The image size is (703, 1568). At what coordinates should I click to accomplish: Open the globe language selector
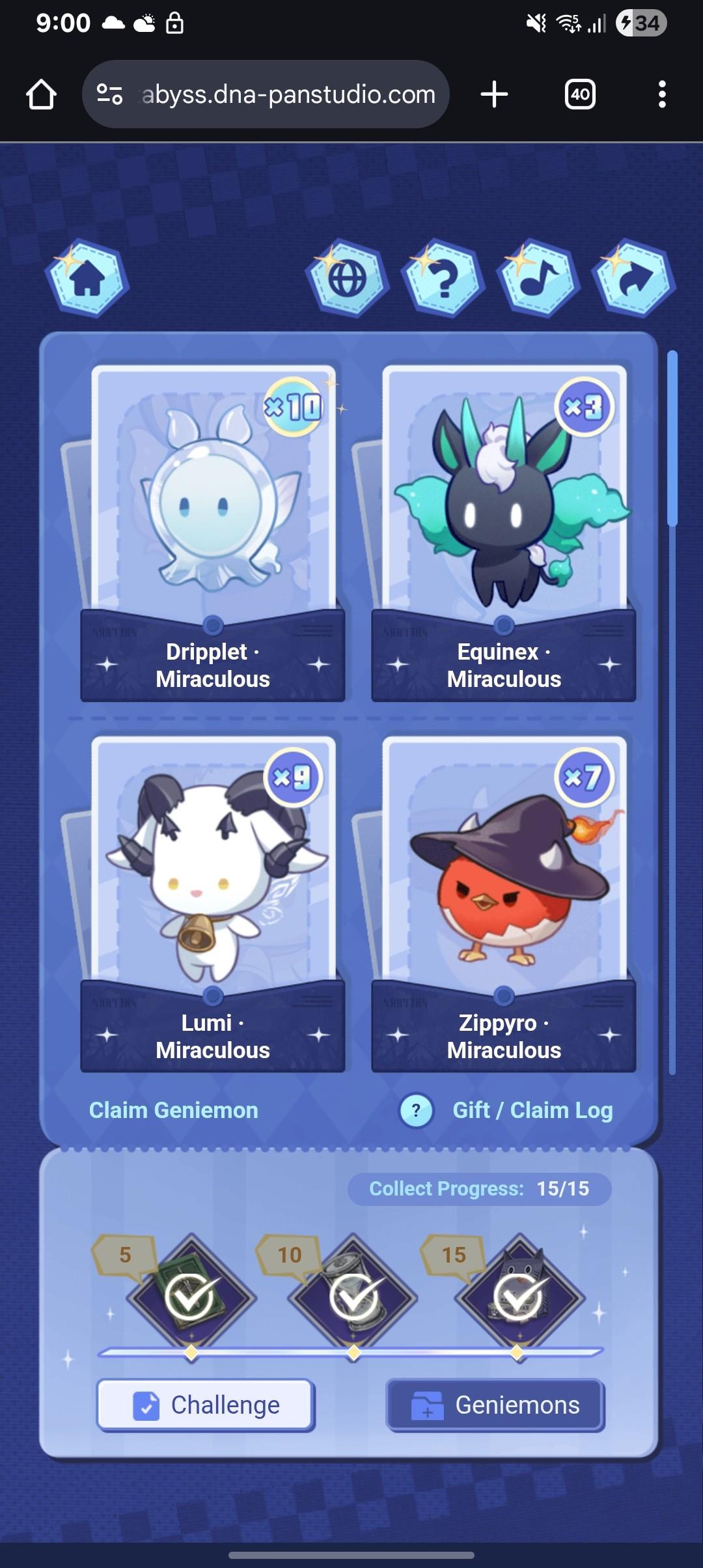[347, 279]
